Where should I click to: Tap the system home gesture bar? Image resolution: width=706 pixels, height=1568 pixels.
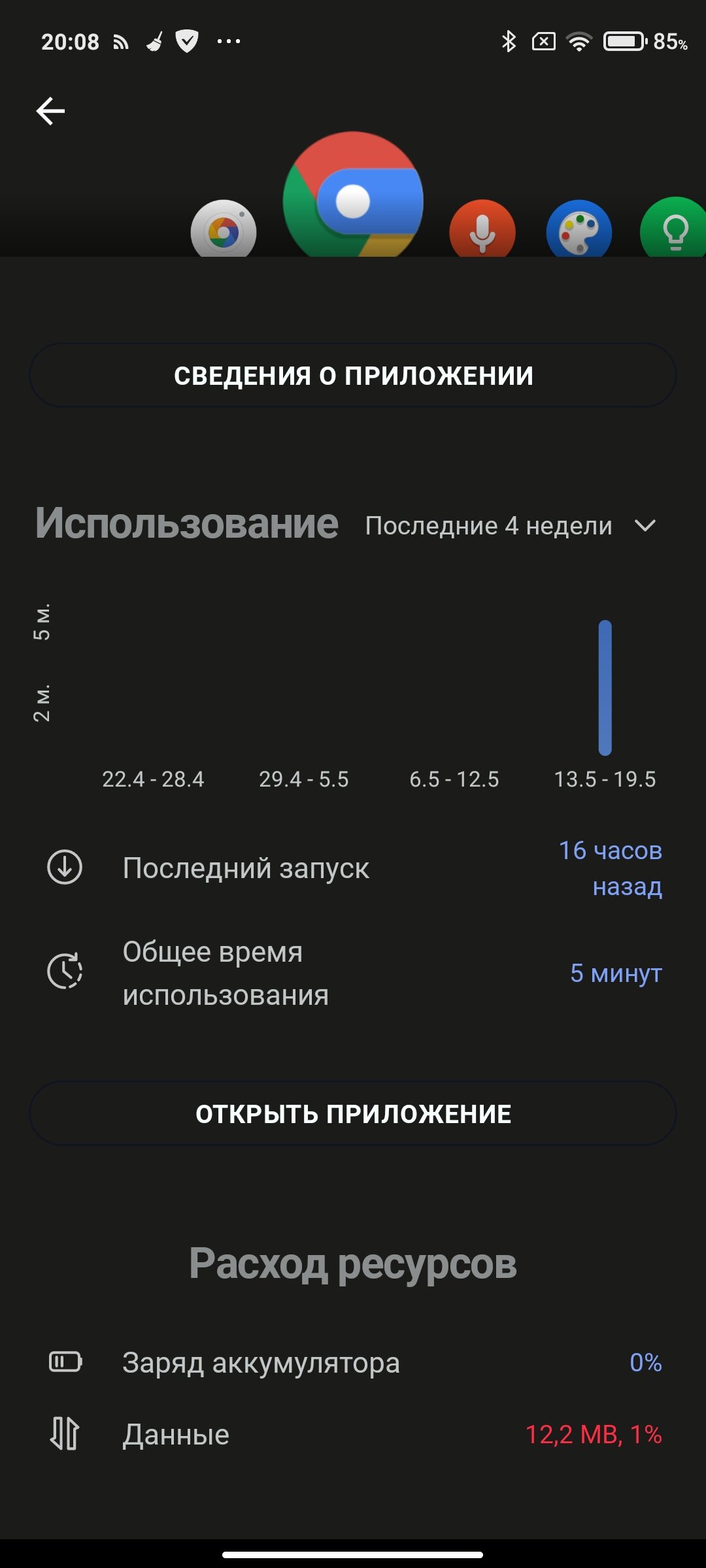tap(353, 1555)
